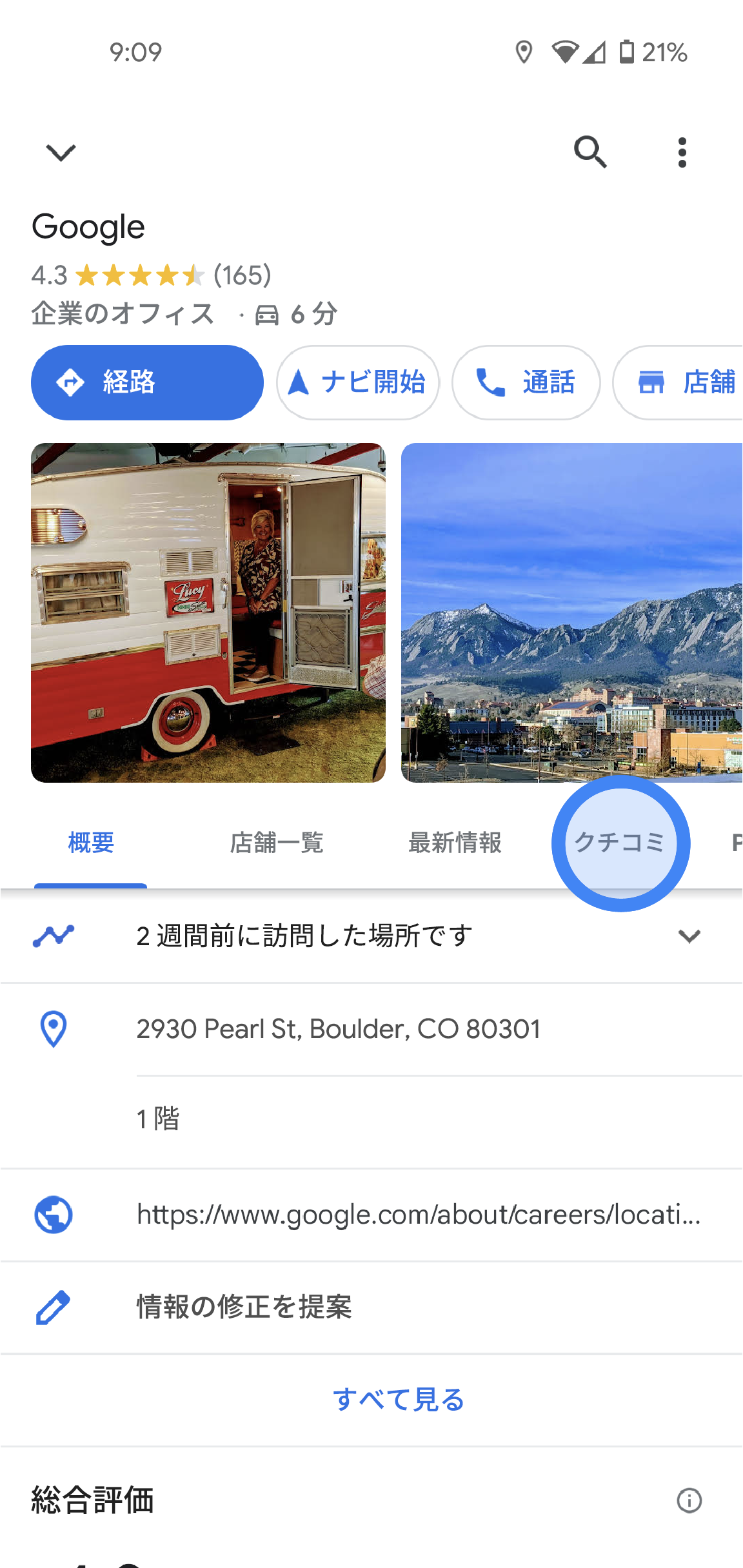743x1568 pixels.
Task: Tap the timeline visit-history icon
Action: click(54, 937)
